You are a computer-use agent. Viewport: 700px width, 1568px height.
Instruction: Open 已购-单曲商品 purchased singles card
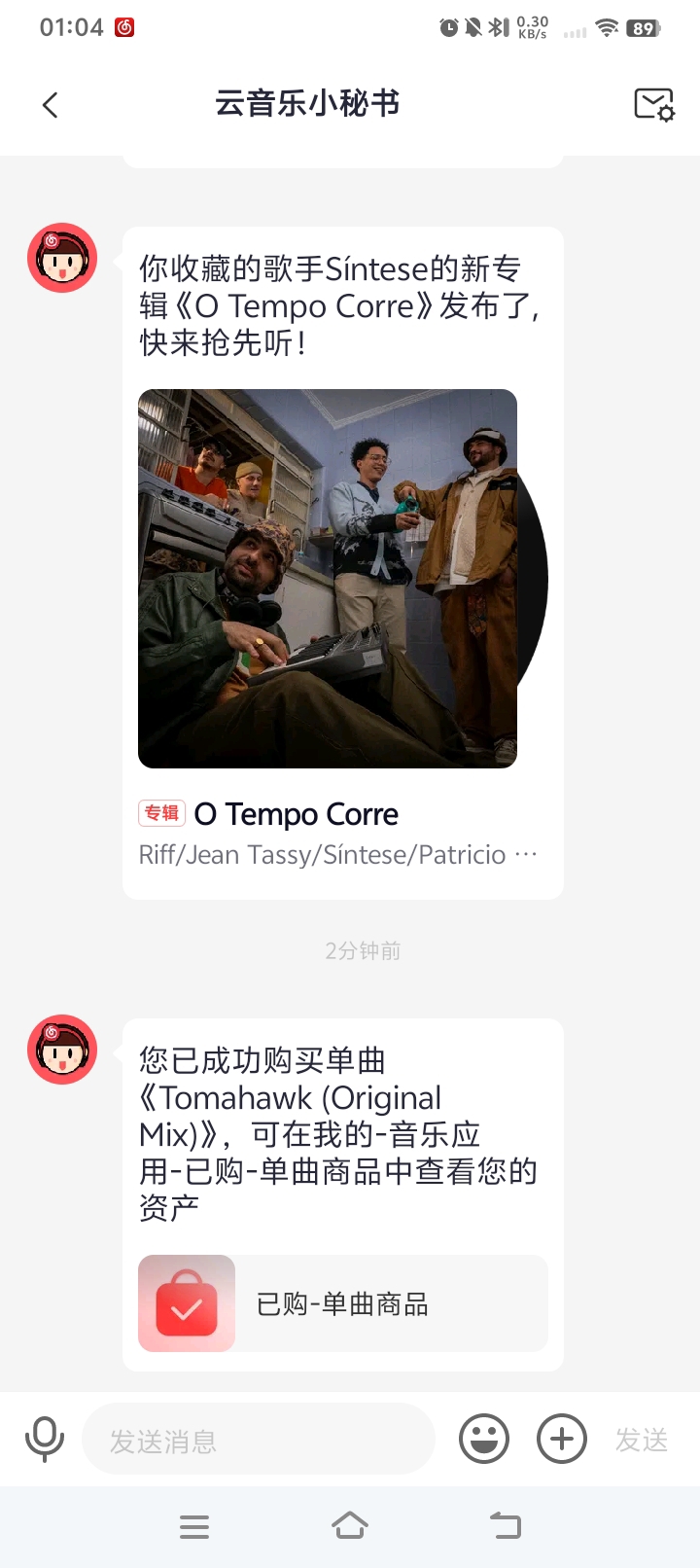click(342, 1303)
